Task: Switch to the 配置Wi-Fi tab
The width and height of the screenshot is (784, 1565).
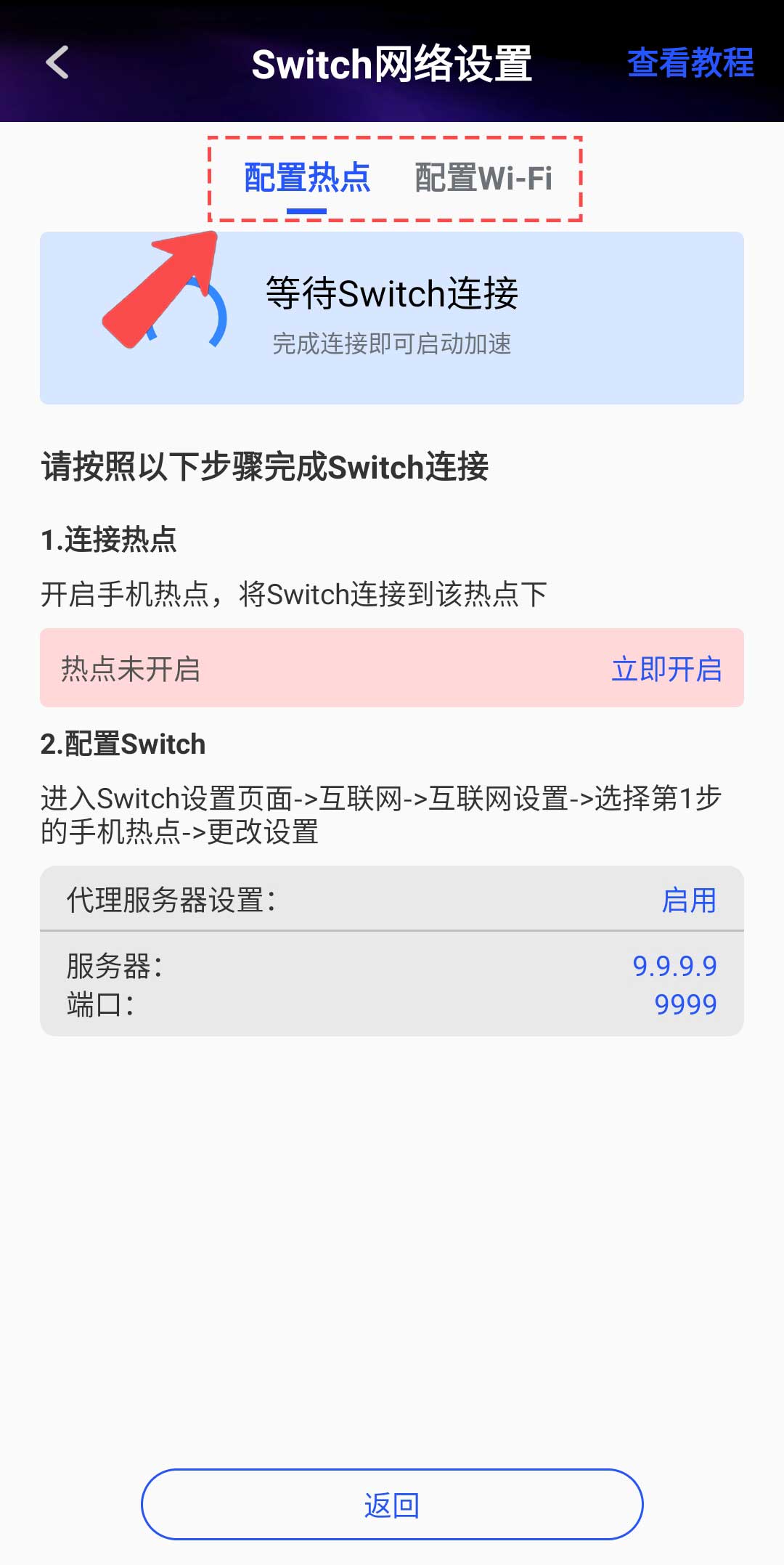Action: tap(483, 178)
